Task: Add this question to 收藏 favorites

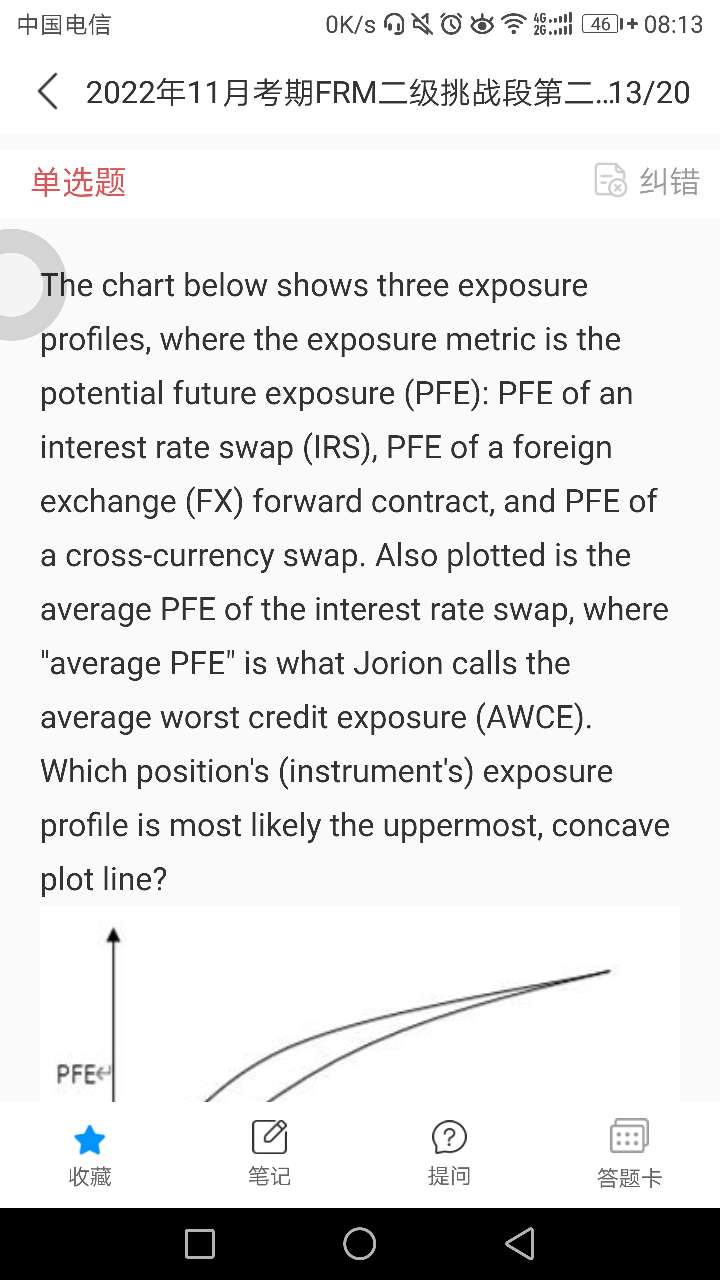Action: point(90,1153)
